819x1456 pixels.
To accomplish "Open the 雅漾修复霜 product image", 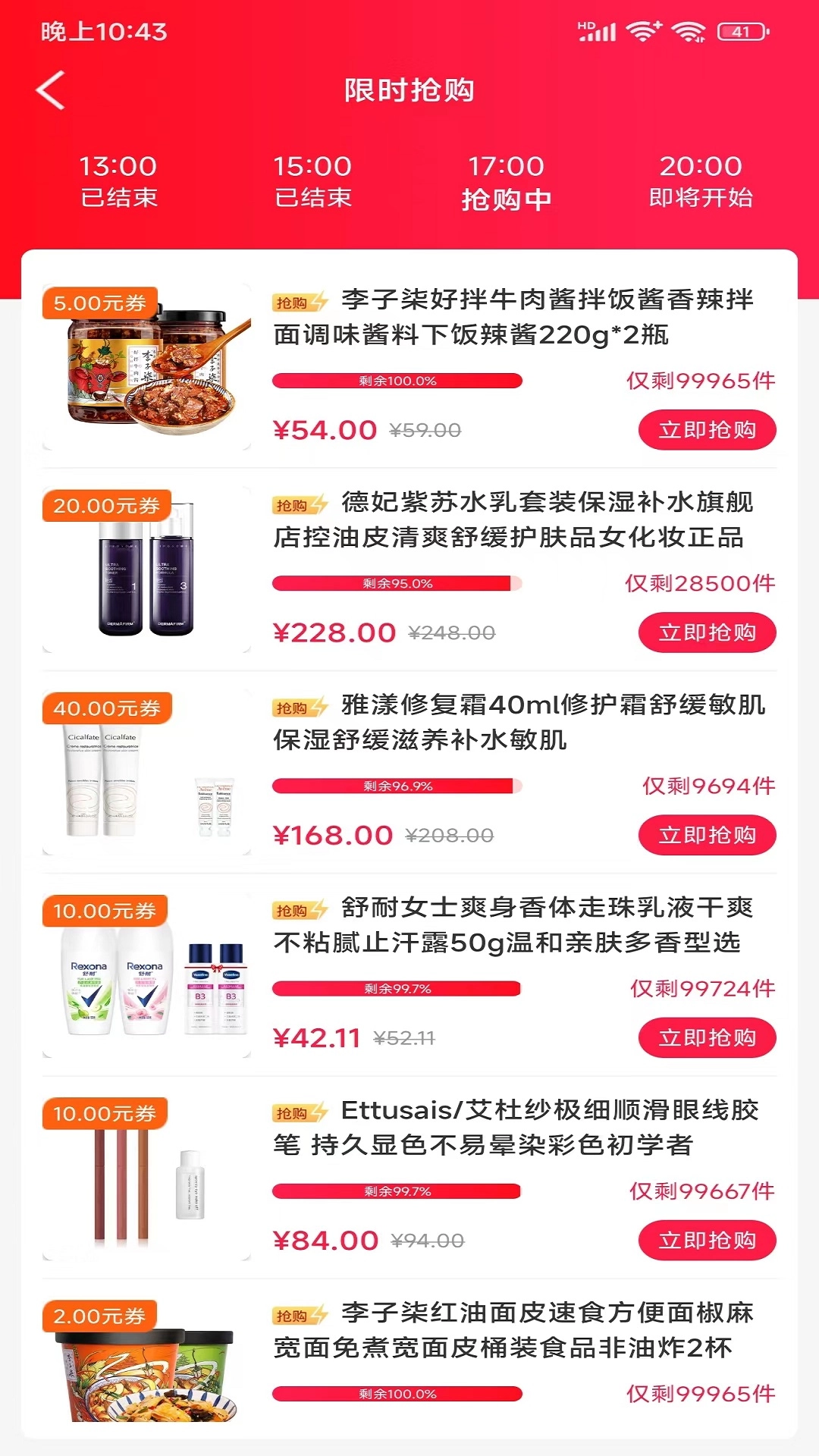I will coord(147,773).
